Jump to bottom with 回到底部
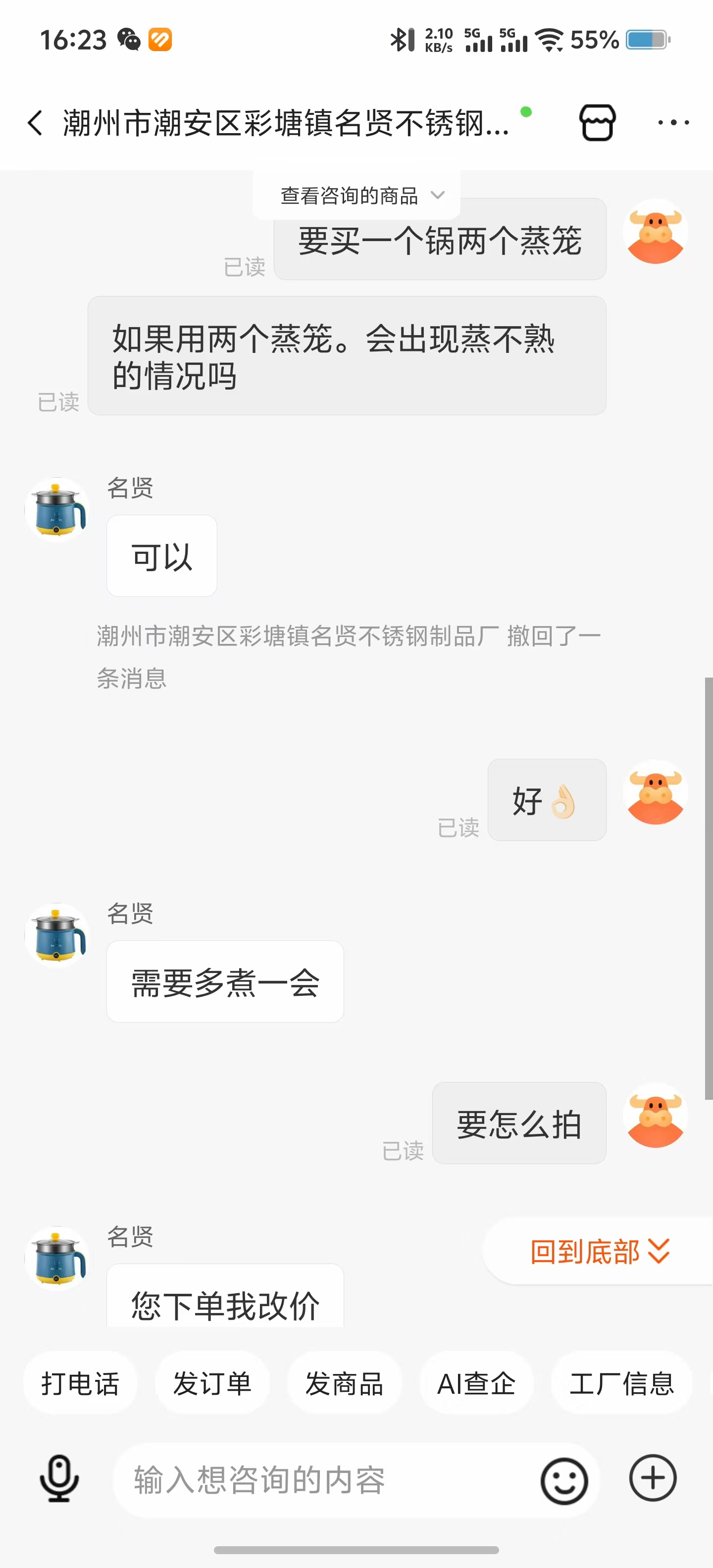Image resolution: width=713 pixels, height=1568 pixels. tap(599, 1251)
